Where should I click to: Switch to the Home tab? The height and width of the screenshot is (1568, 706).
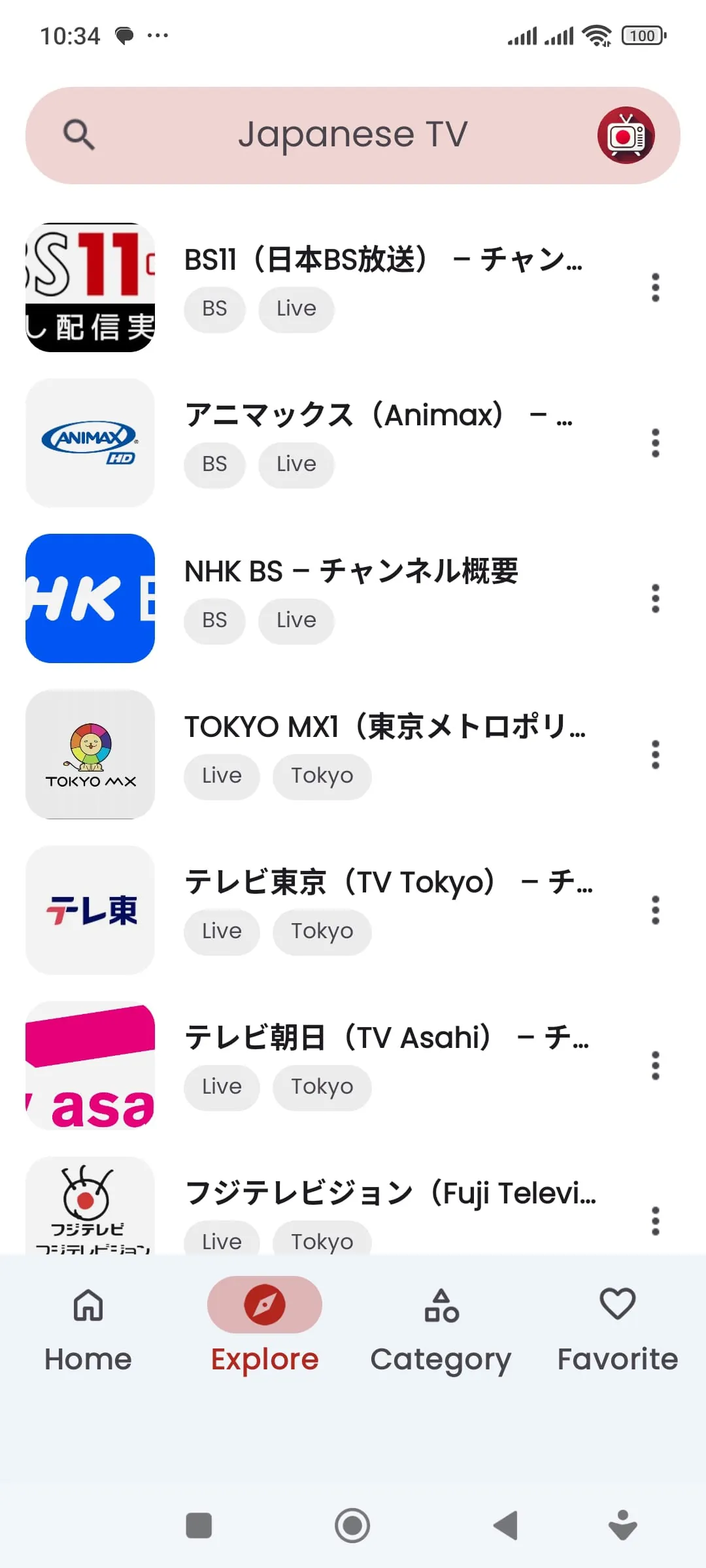(x=88, y=1326)
